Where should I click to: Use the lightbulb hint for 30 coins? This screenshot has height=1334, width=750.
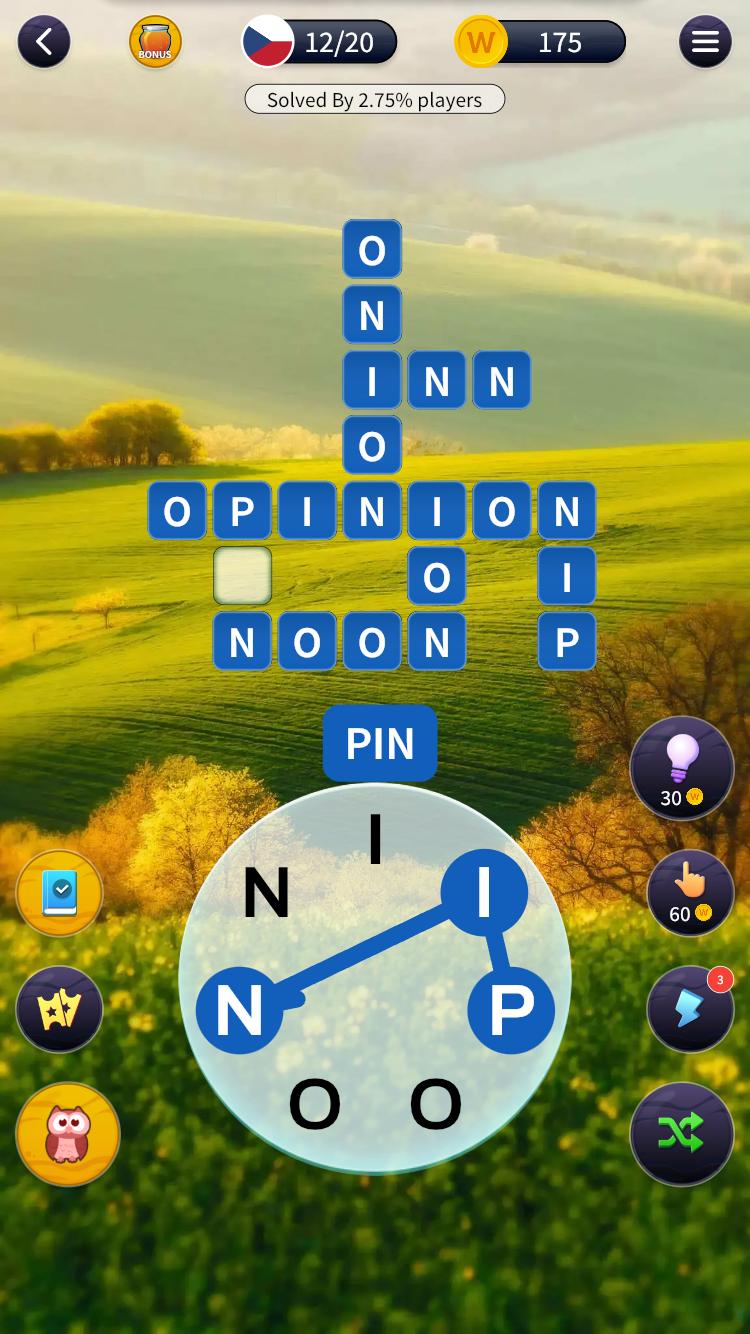click(682, 769)
